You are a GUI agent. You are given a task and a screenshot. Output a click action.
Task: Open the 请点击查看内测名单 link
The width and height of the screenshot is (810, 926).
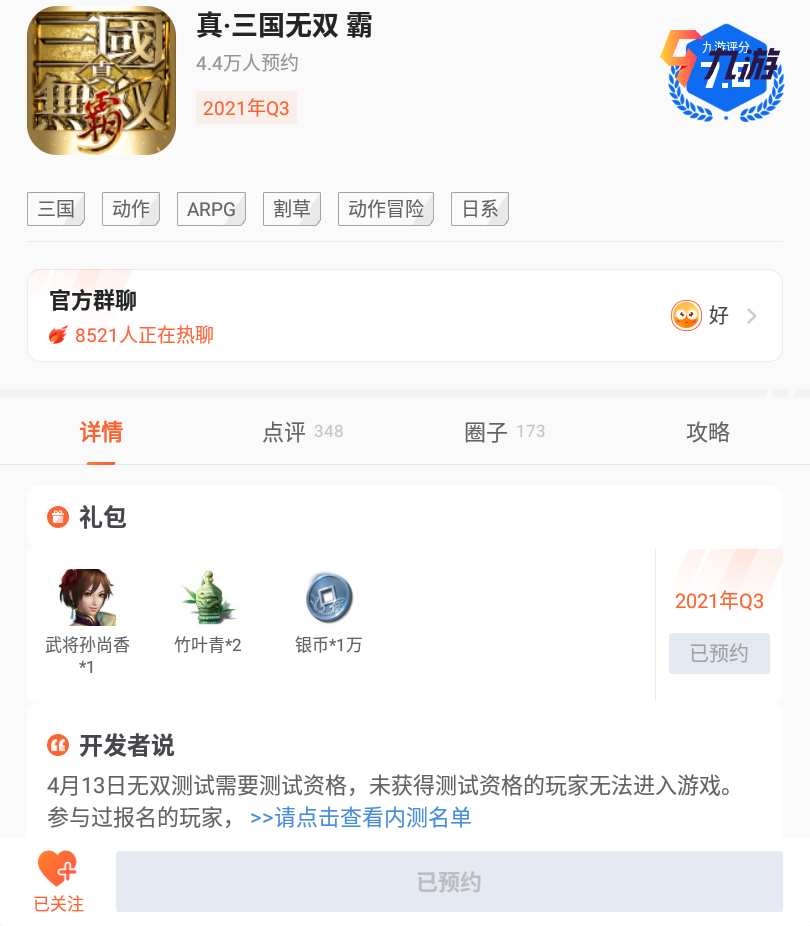(361, 818)
